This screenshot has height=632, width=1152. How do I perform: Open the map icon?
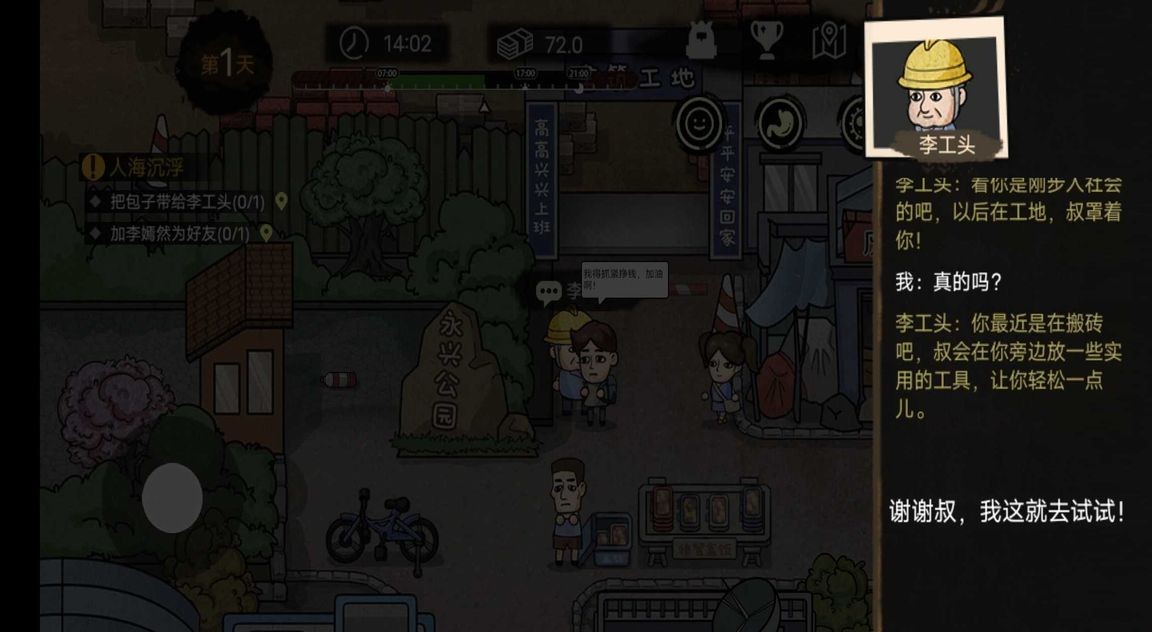pos(829,41)
